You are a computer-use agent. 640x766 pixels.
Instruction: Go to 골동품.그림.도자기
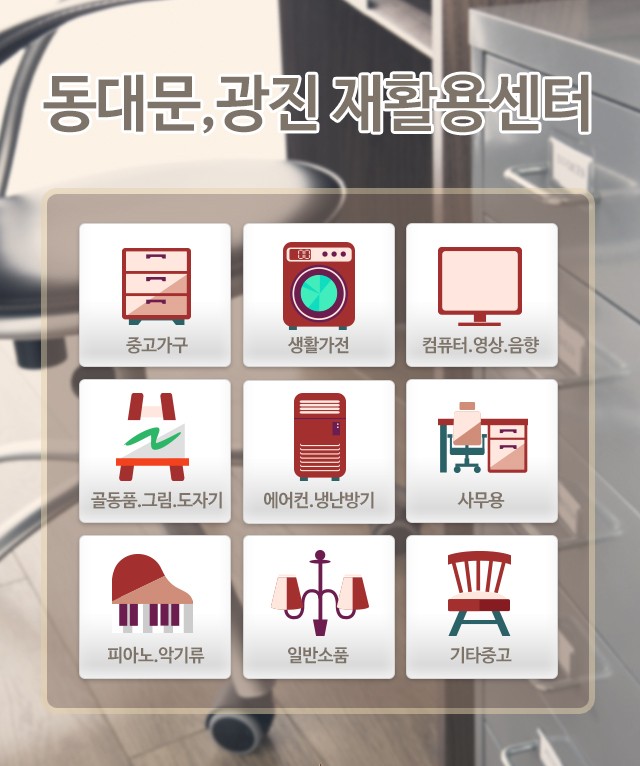click(155, 451)
